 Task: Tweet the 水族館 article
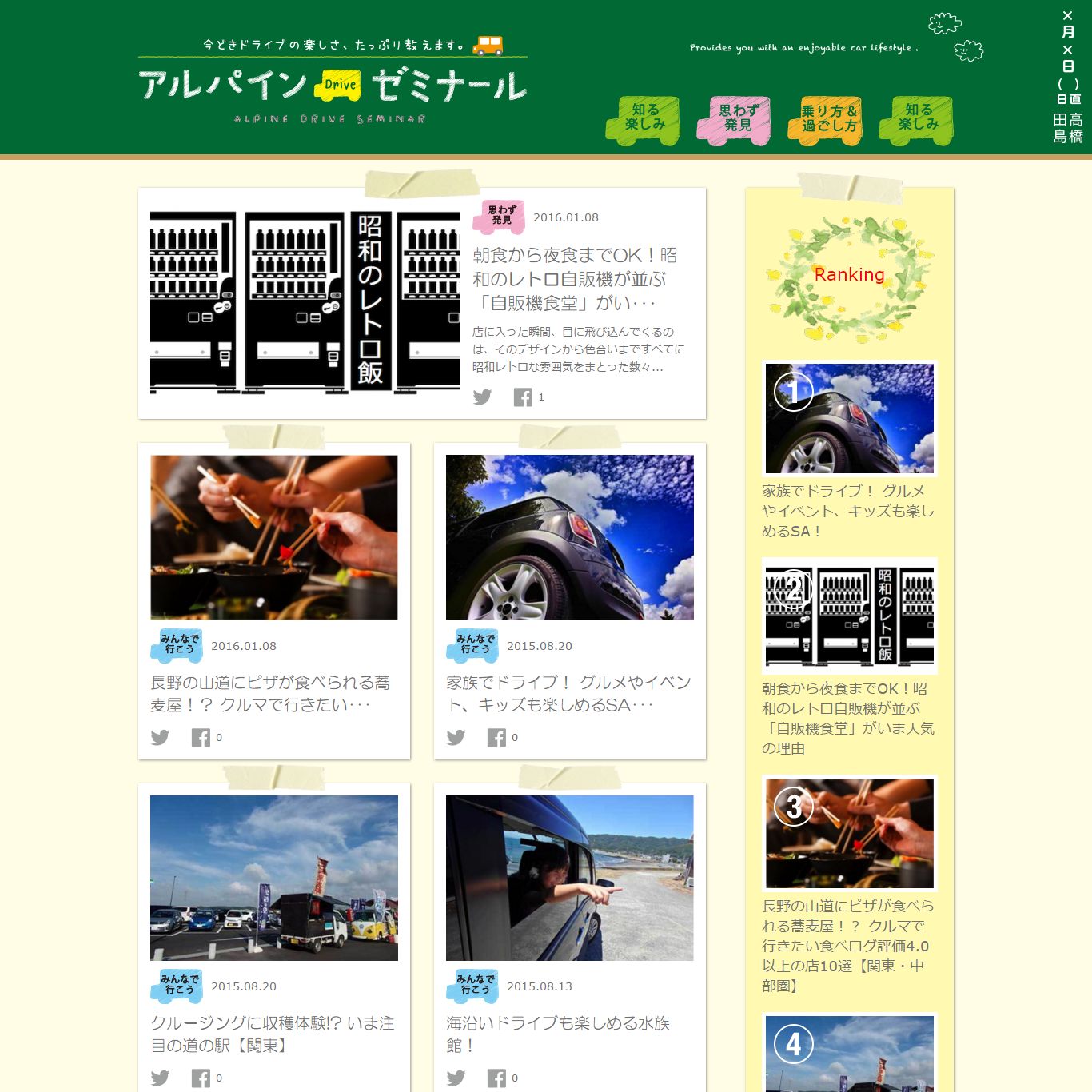click(x=456, y=1078)
